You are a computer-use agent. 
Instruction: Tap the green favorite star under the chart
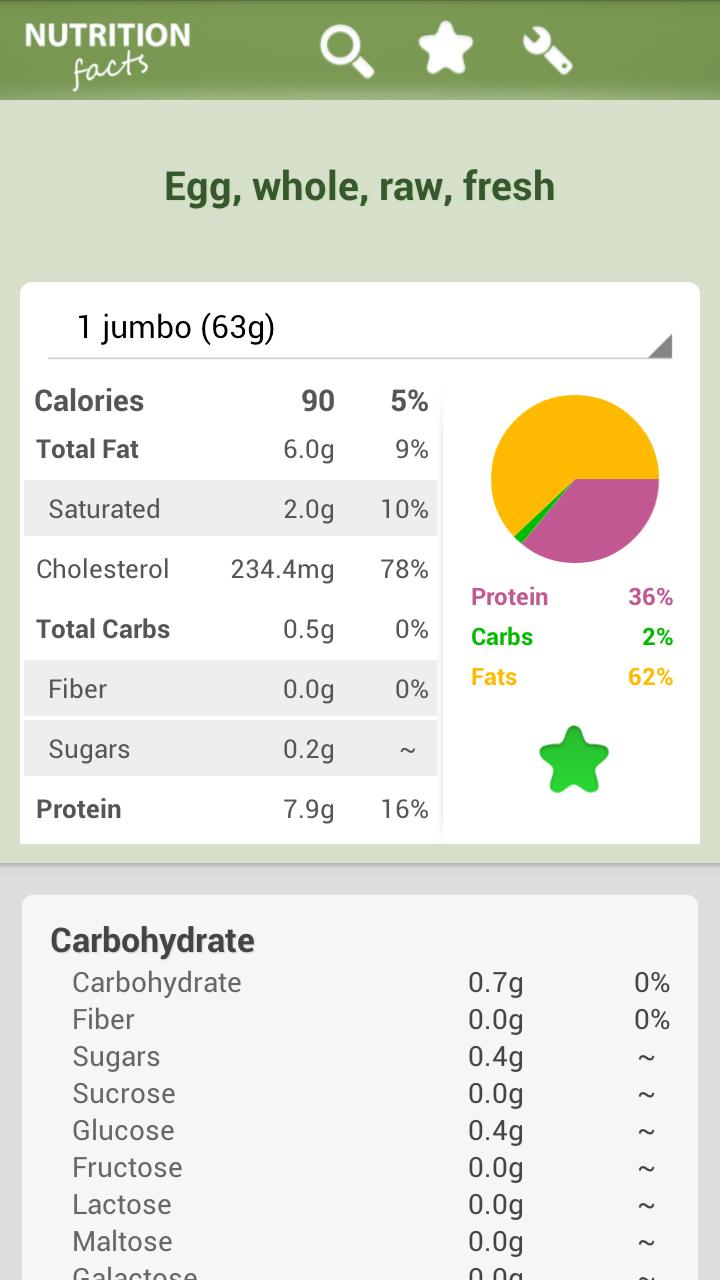(x=574, y=760)
